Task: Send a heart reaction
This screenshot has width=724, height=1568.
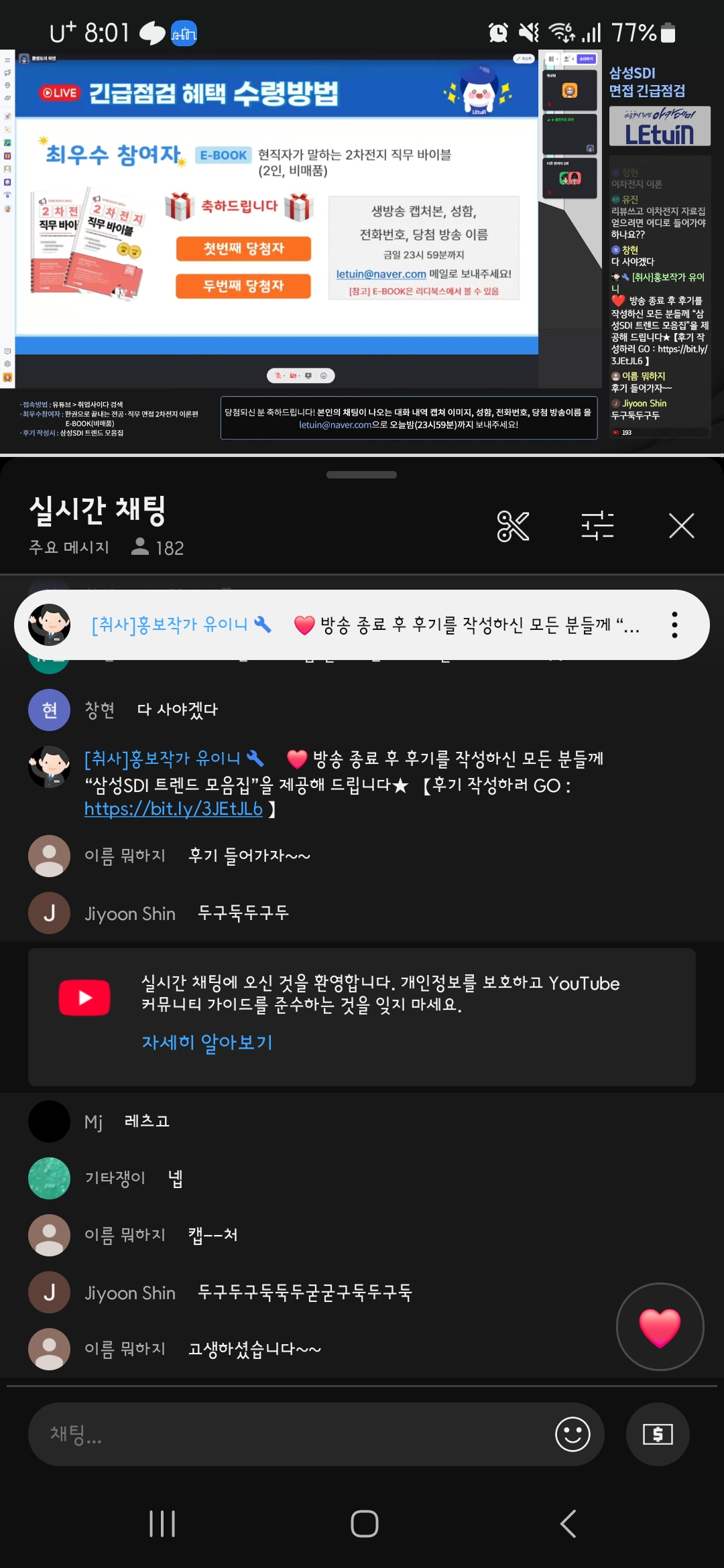Action: pos(660,1326)
